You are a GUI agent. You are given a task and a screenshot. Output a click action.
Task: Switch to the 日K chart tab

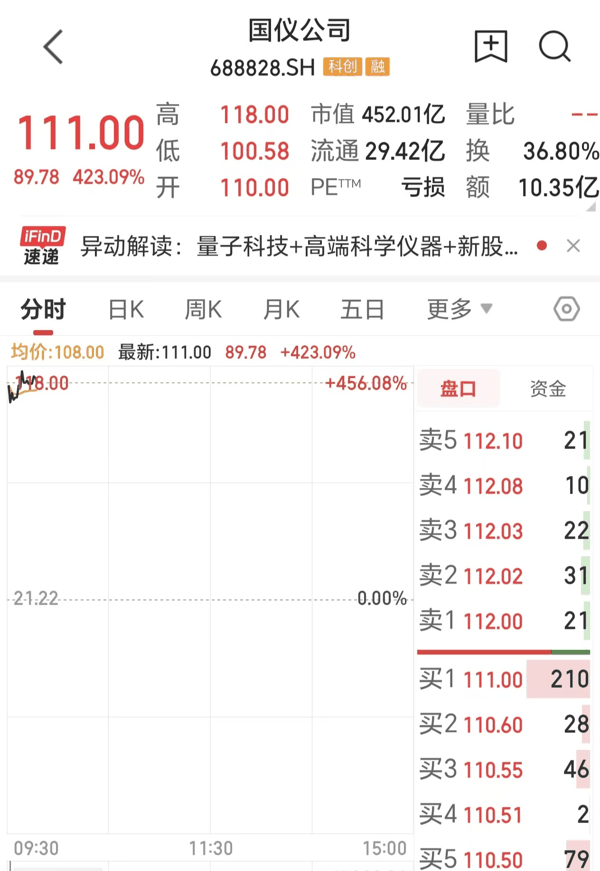pyautogui.click(x=126, y=309)
